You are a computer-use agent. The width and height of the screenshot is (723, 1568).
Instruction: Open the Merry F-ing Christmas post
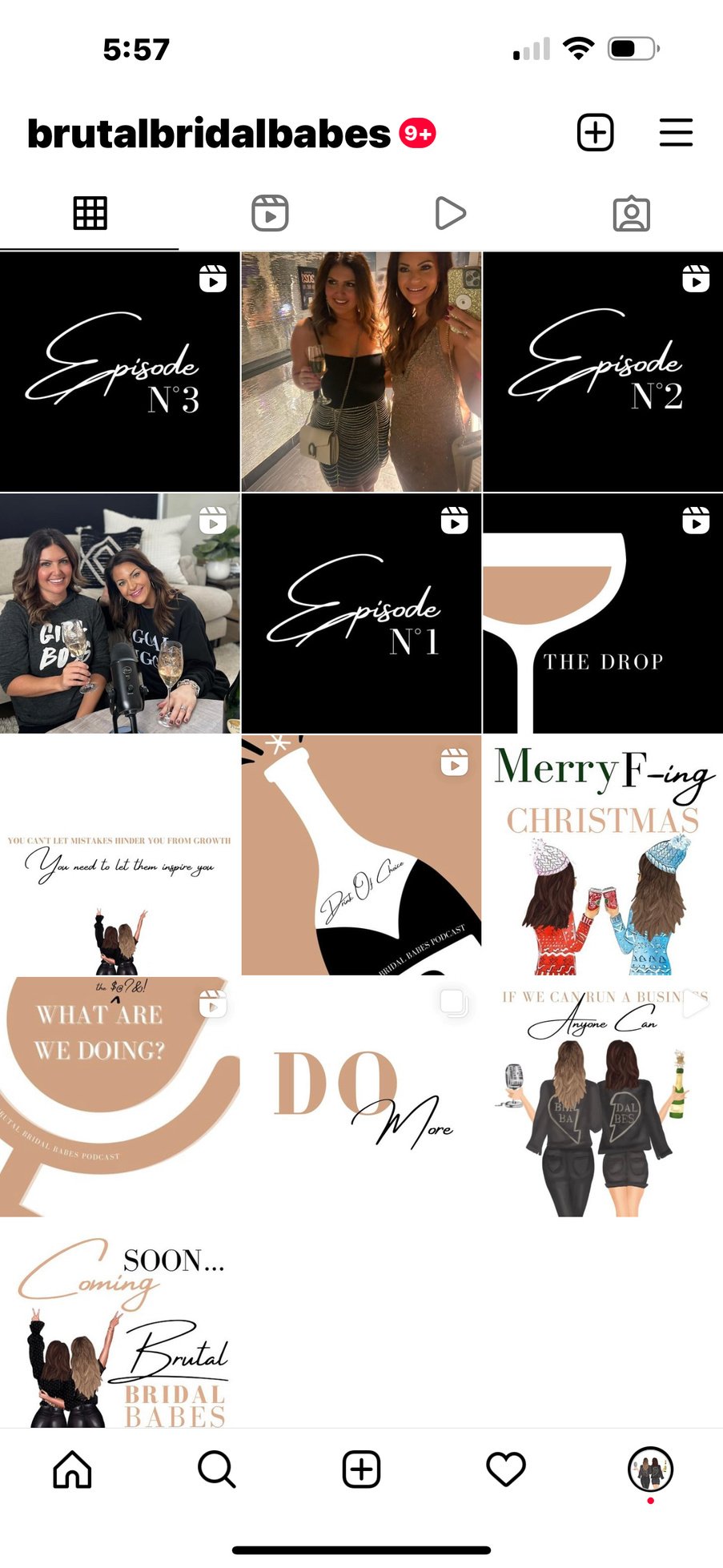[x=603, y=855]
